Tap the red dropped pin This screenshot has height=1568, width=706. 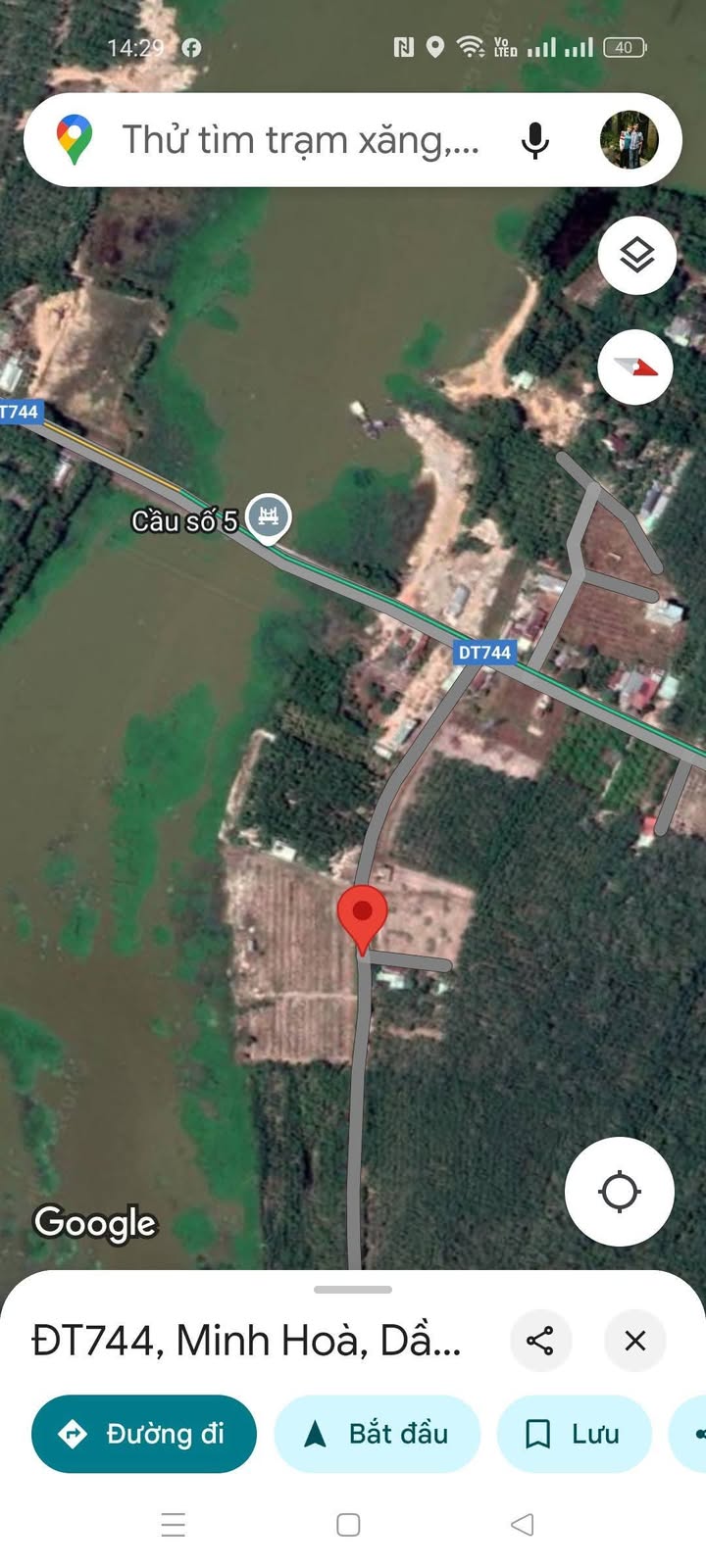(362, 915)
